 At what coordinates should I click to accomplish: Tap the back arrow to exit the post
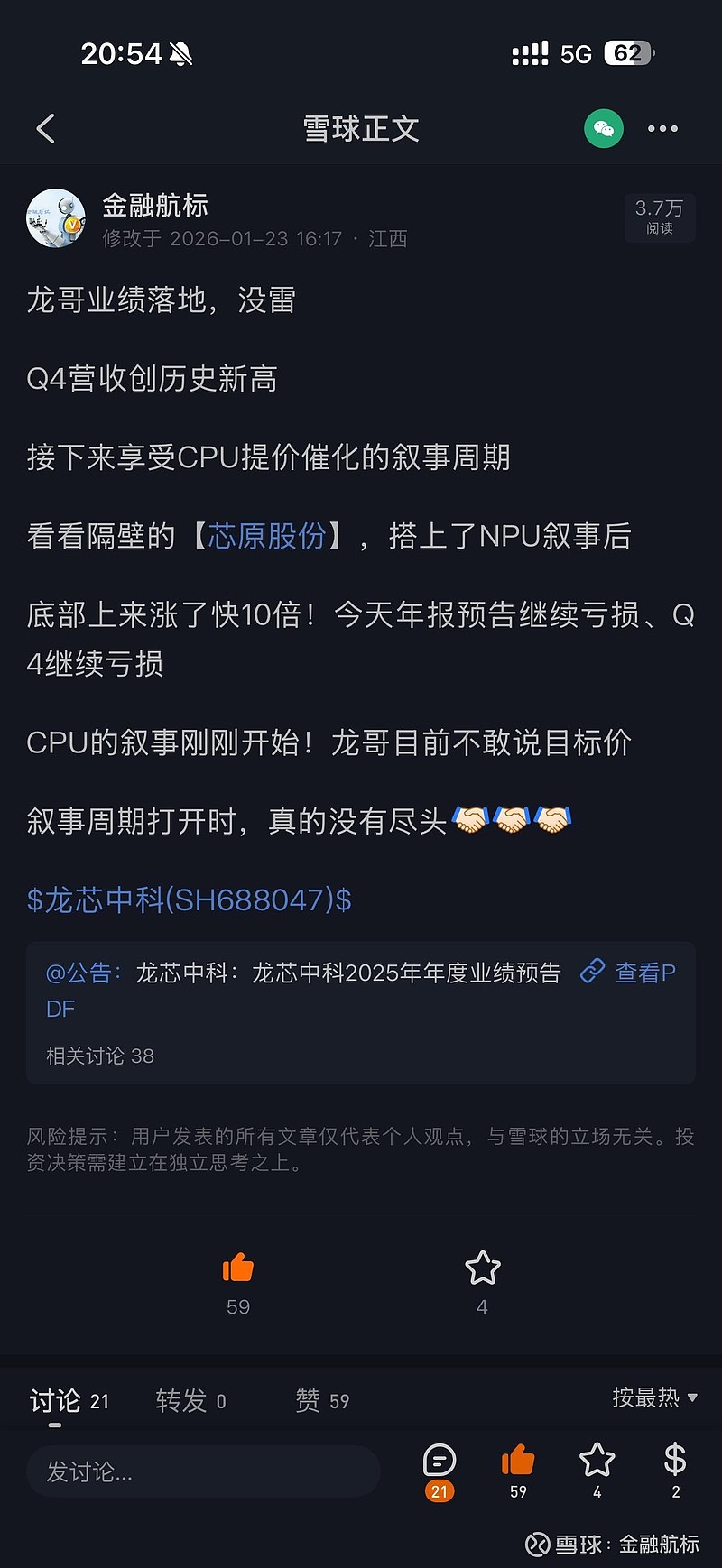46,128
